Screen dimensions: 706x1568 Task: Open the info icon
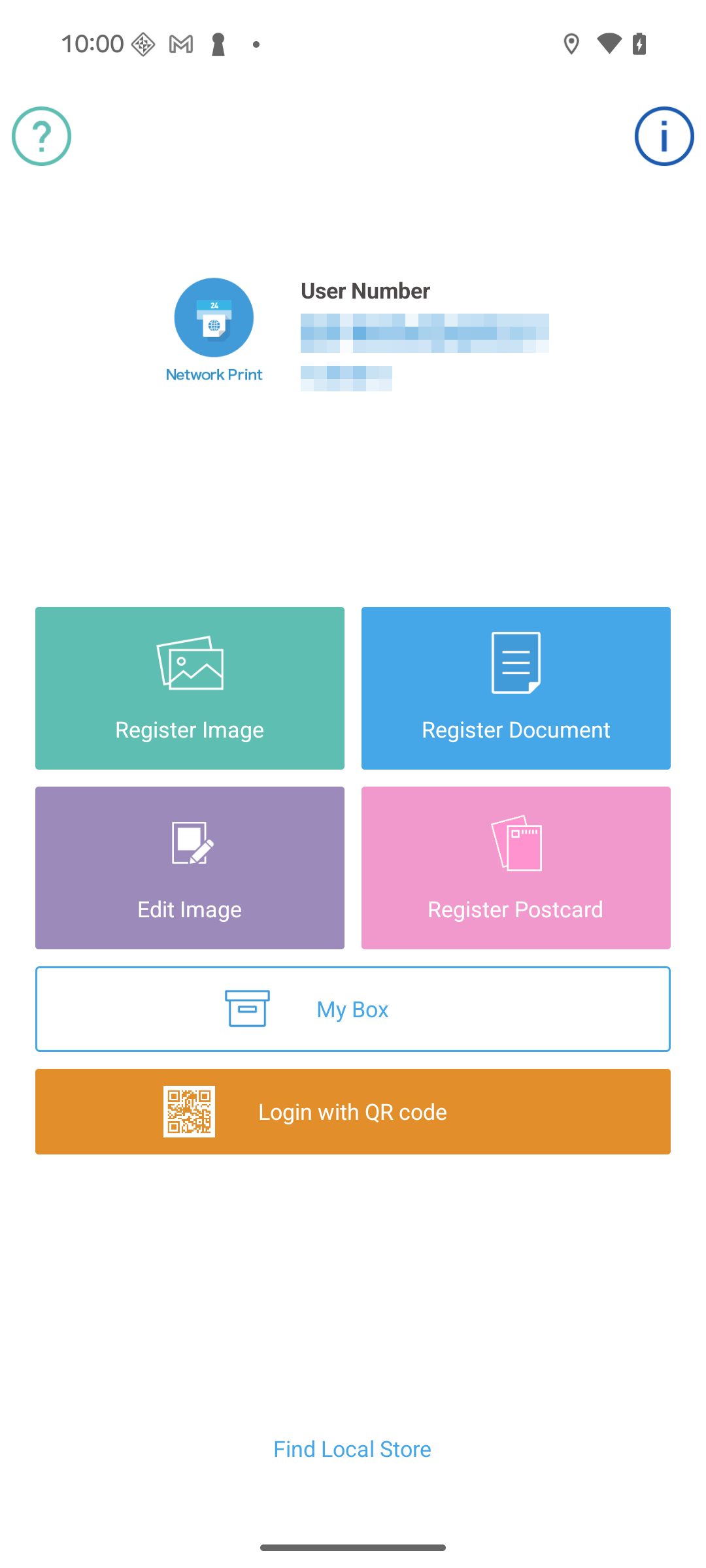(x=664, y=136)
